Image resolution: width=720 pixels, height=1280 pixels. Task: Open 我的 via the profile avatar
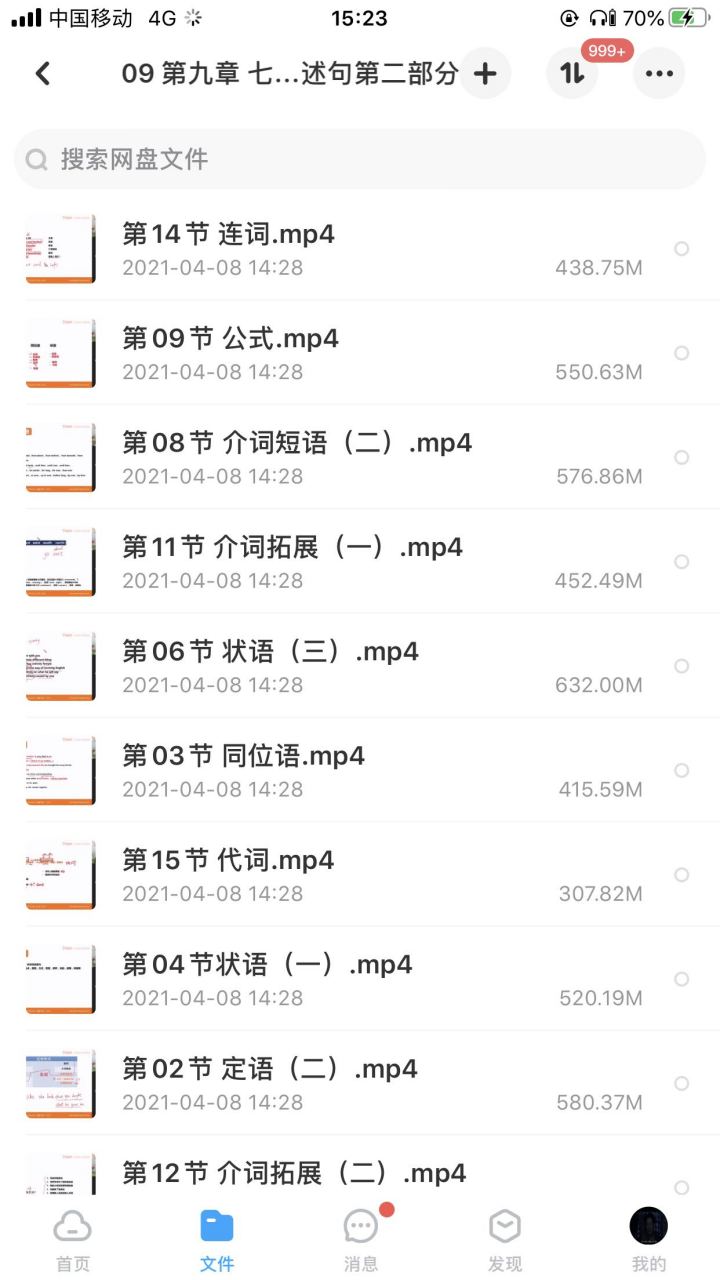tap(648, 1227)
